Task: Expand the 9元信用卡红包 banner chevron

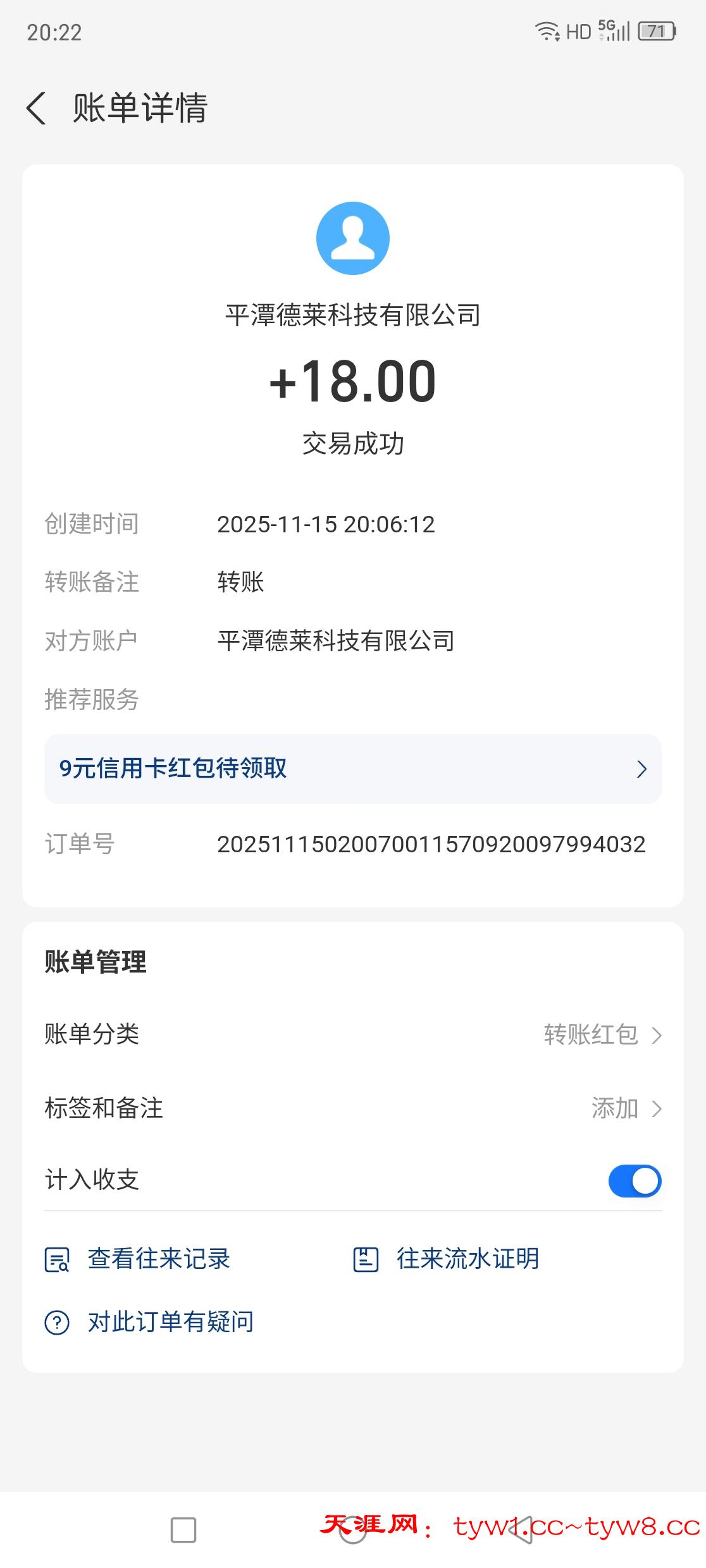Action: (x=643, y=769)
